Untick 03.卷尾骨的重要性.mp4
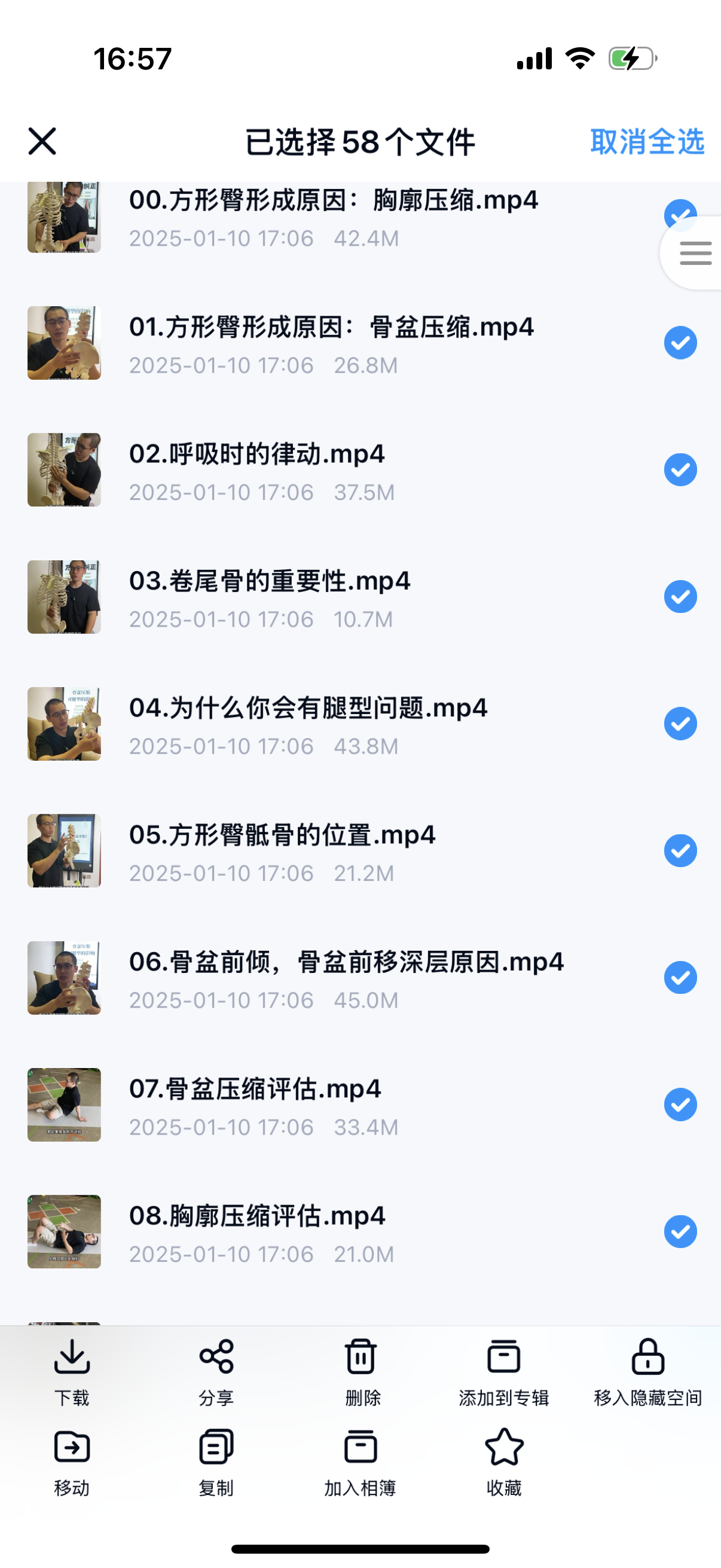The width and height of the screenshot is (721, 1568). [680, 597]
